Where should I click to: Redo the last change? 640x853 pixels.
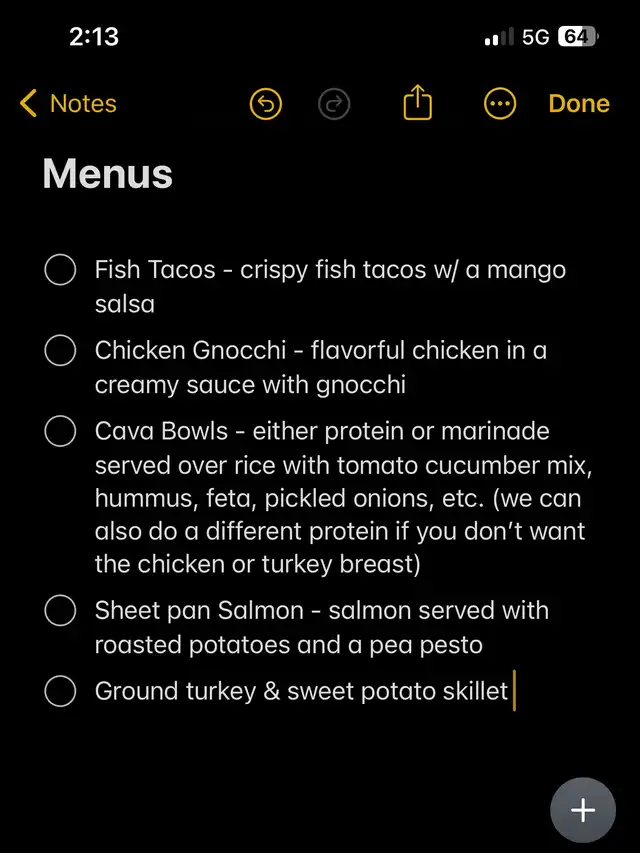click(334, 104)
